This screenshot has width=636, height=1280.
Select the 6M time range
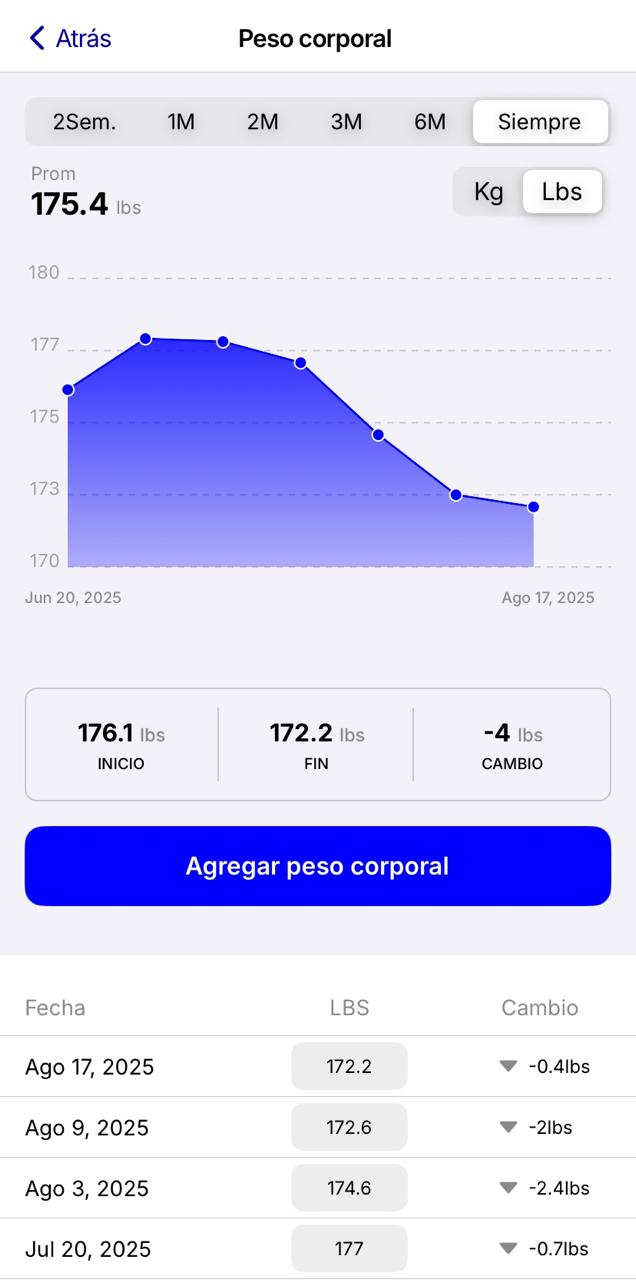coord(430,122)
